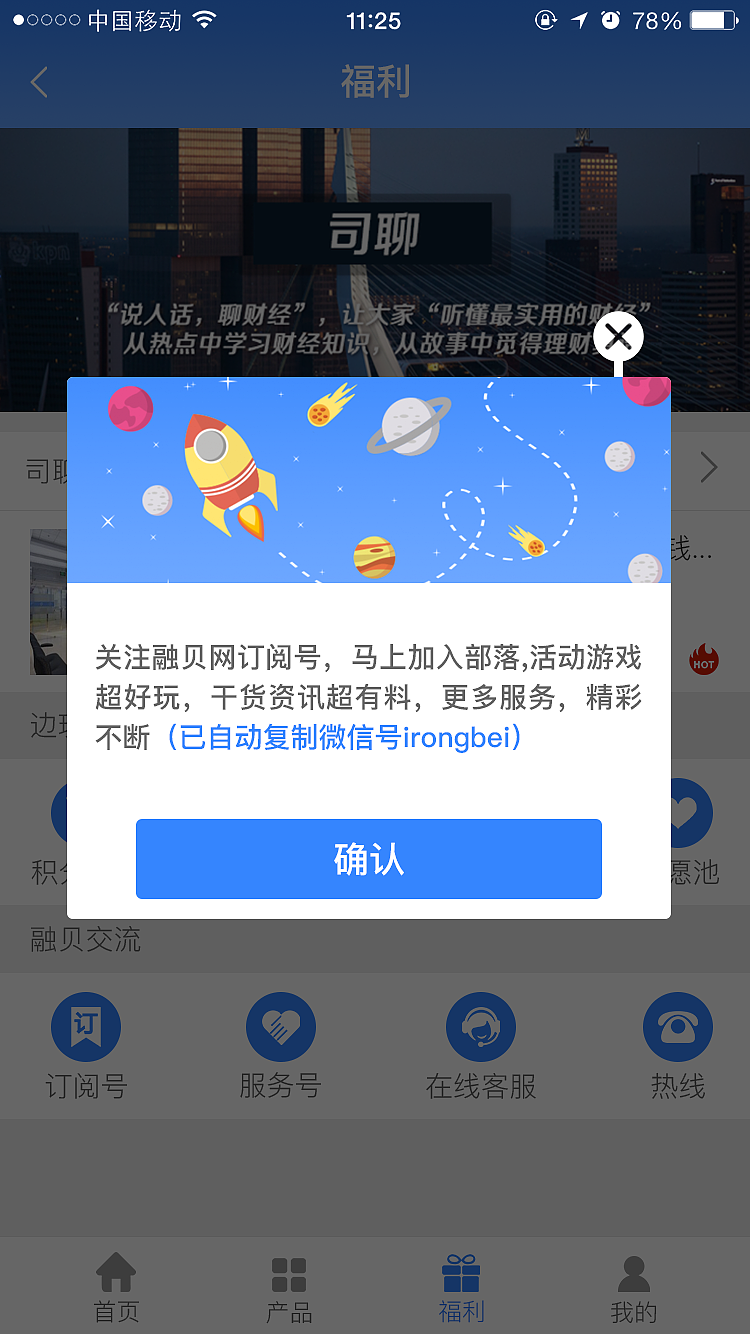Open the 我的 profile icon
This screenshot has height=1334, width=750.
point(633,1275)
